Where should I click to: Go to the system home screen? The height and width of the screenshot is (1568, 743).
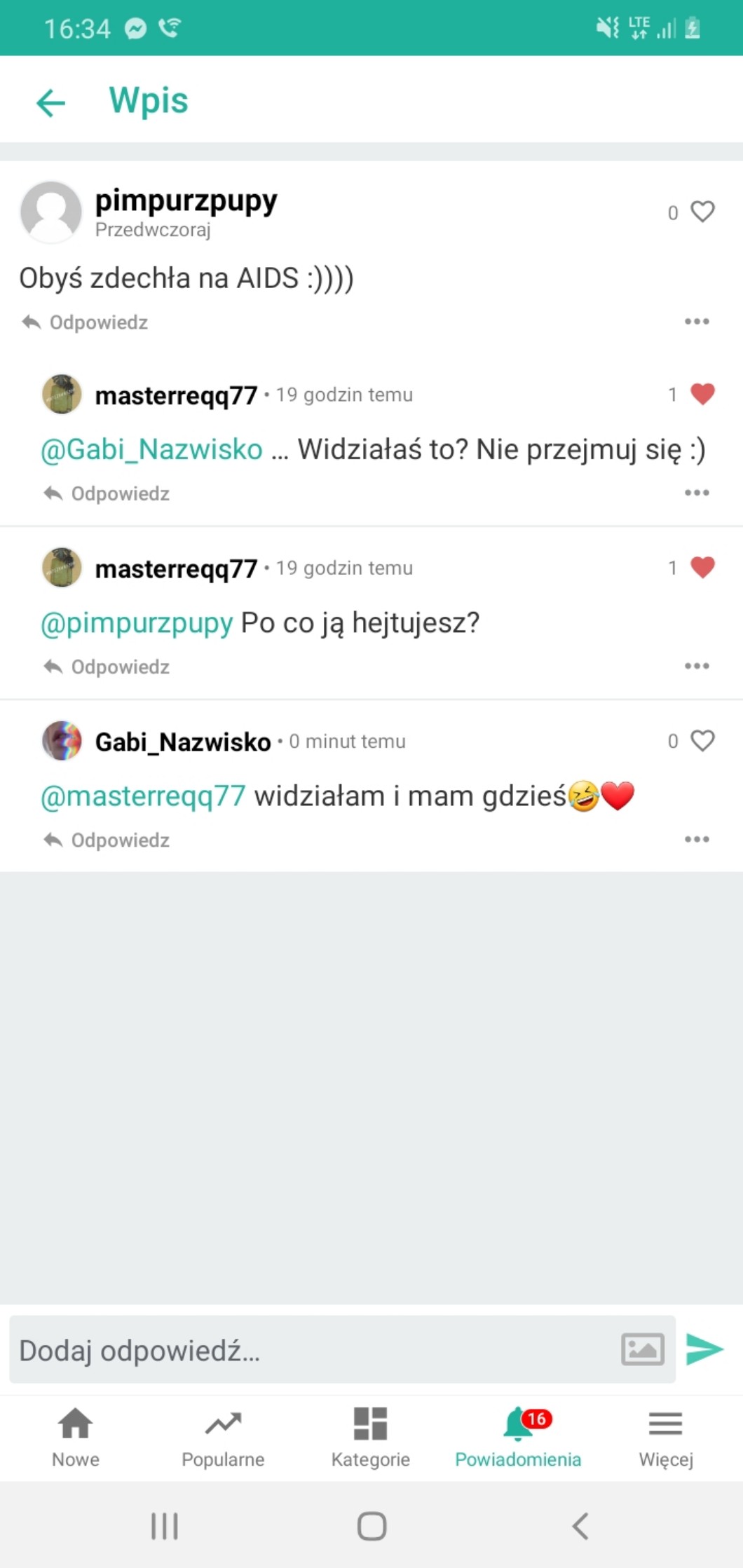pyautogui.click(x=371, y=1526)
